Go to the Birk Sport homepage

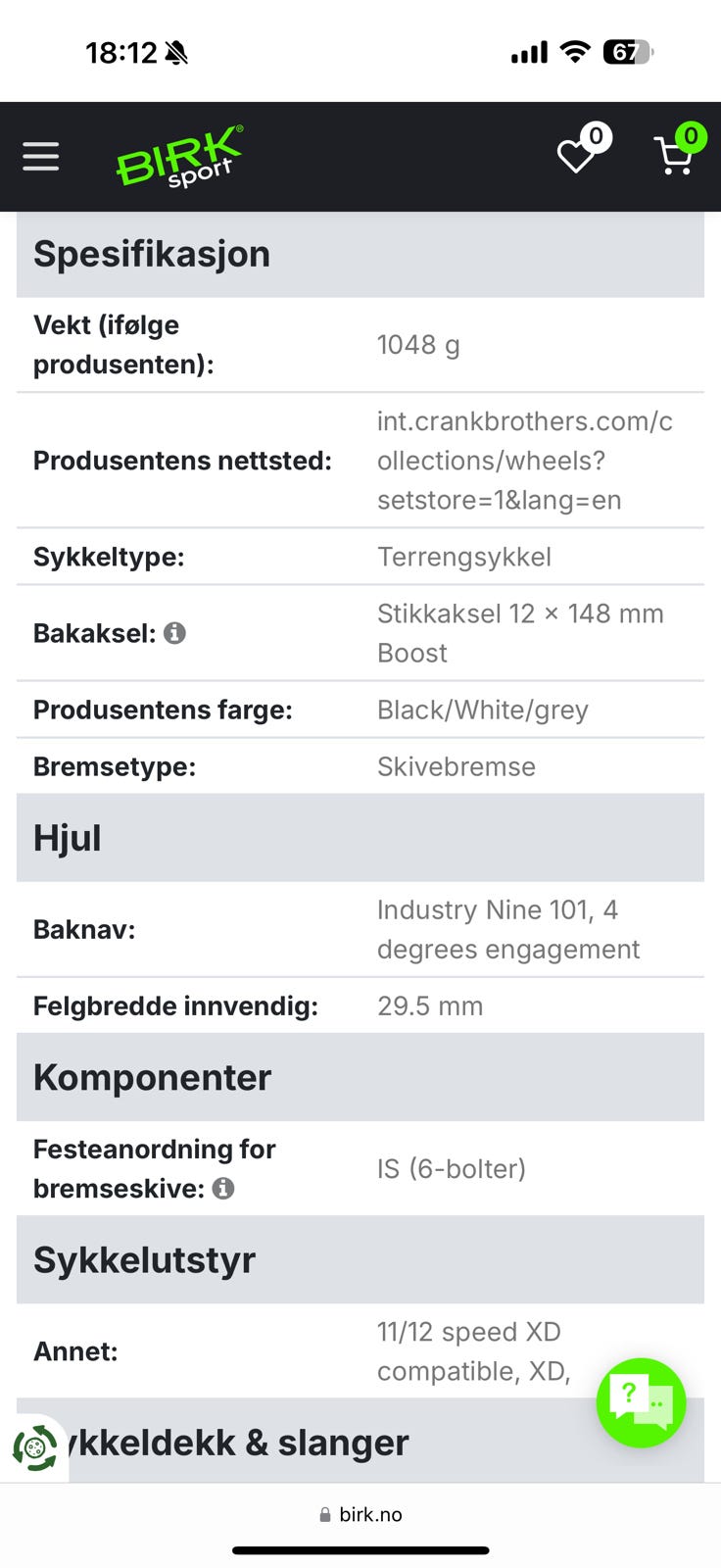tap(179, 157)
